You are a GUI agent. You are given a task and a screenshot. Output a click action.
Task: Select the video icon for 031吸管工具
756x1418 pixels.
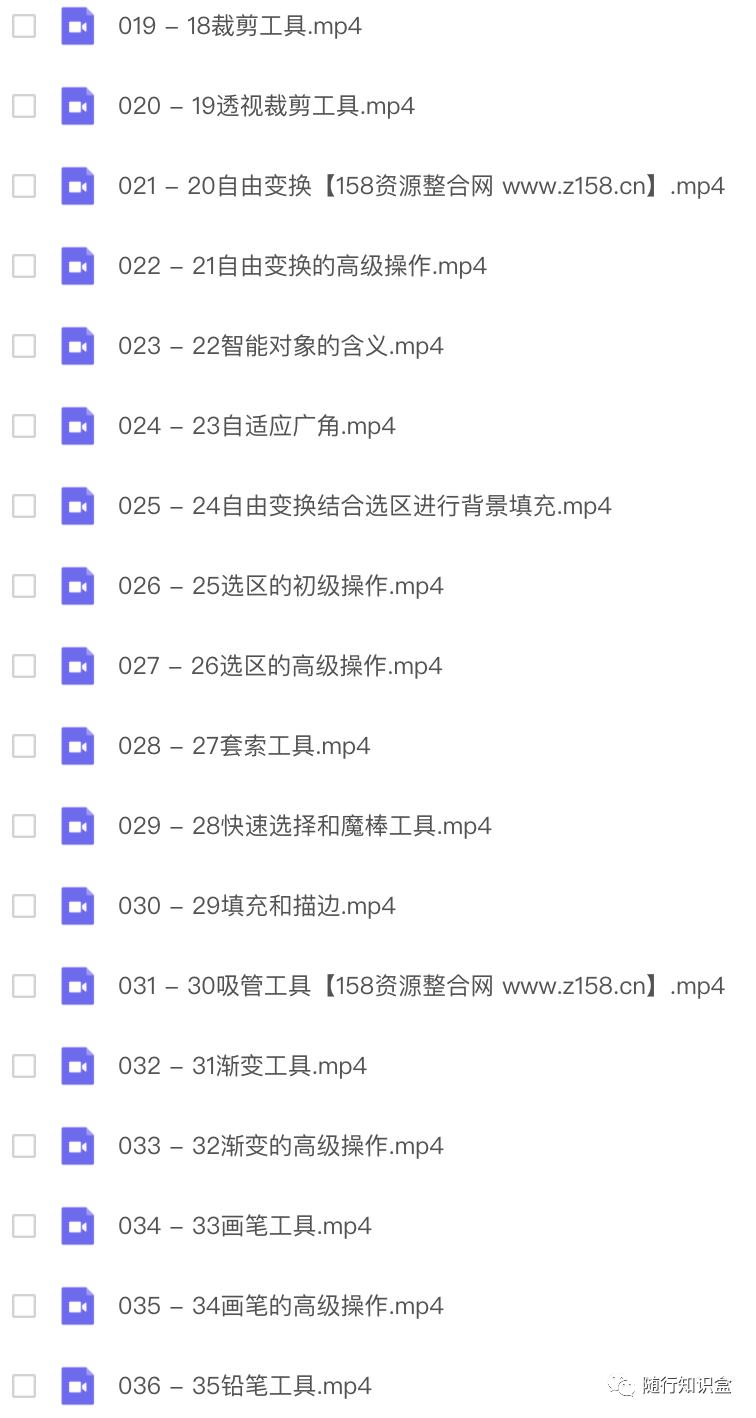click(77, 986)
